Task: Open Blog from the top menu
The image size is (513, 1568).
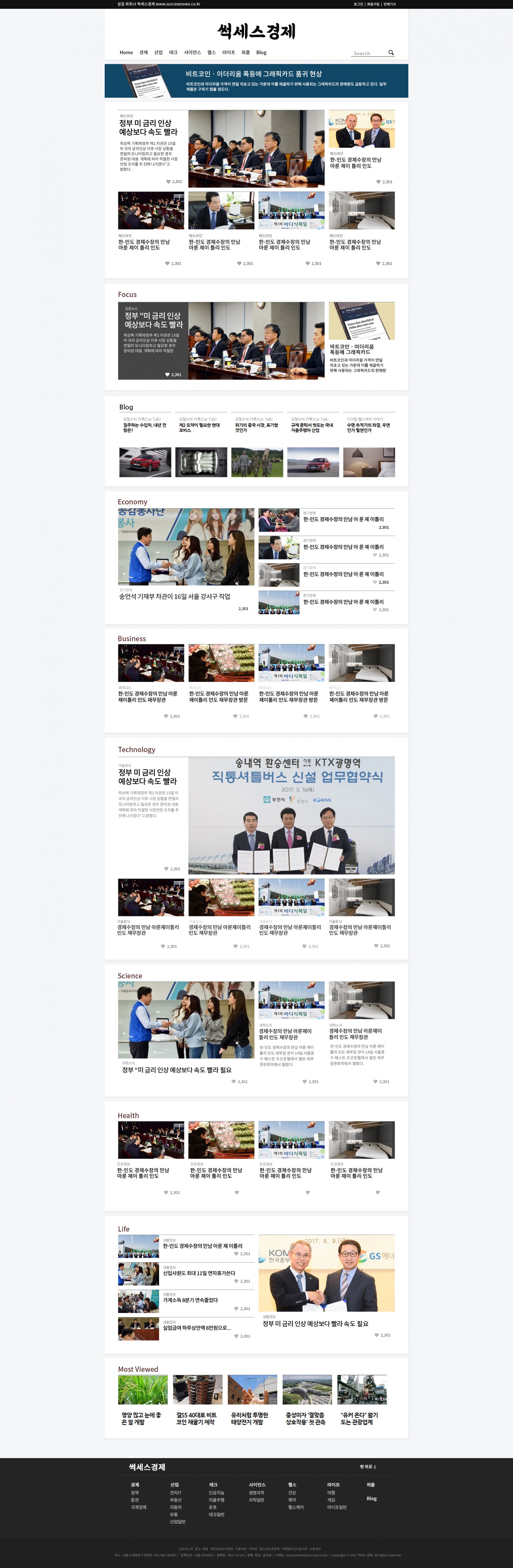Action: tap(261, 52)
